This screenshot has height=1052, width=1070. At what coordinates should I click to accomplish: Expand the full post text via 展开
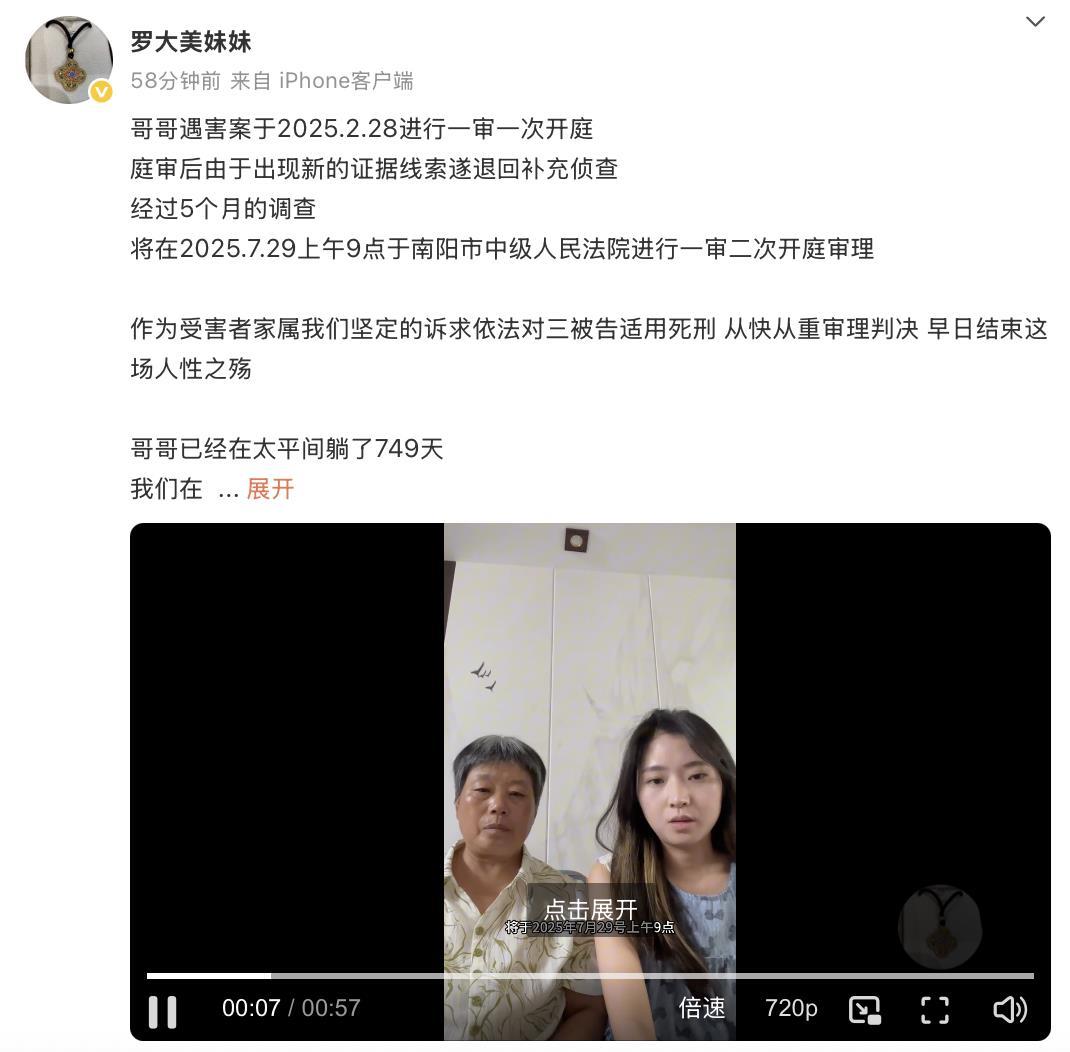tap(270, 489)
